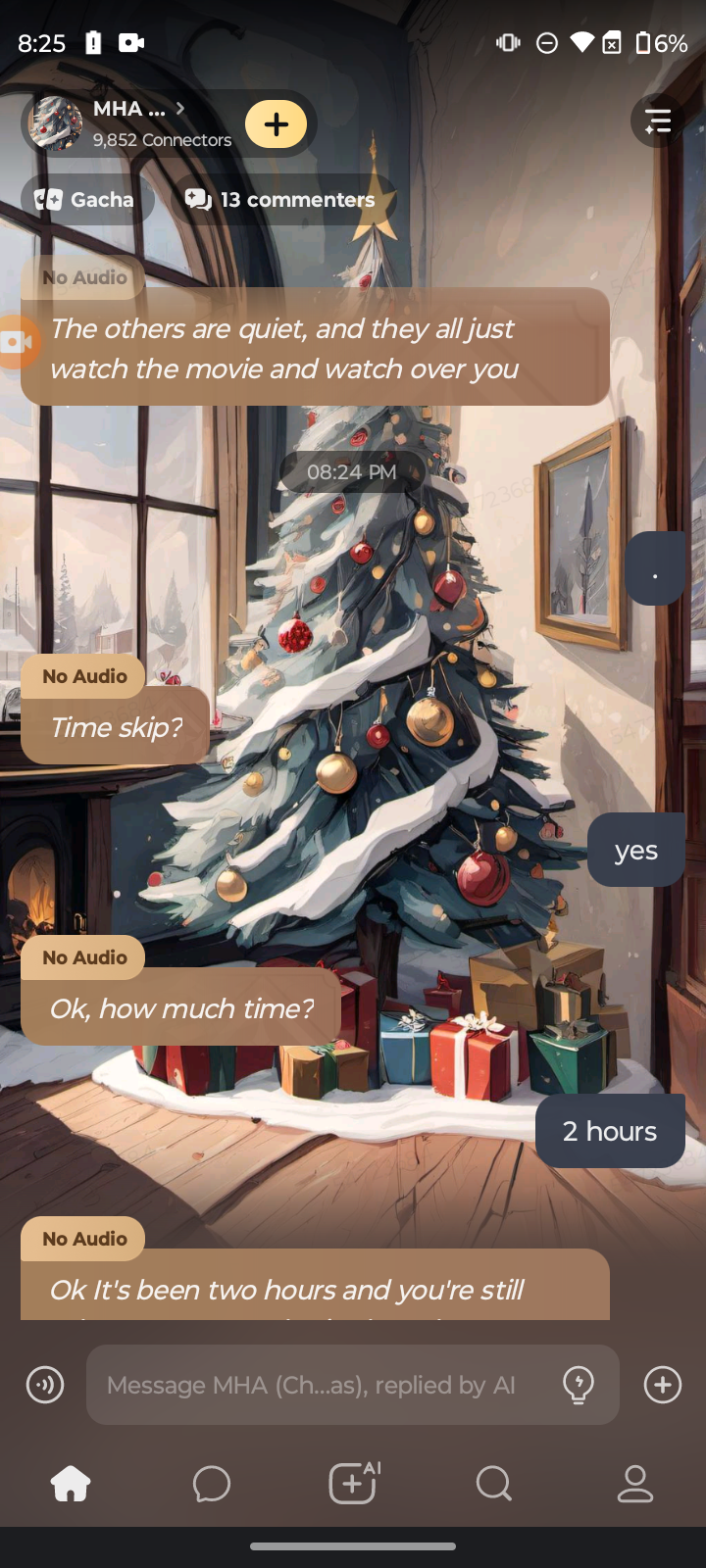View the 13 commenters
This screenshot has width=706, height=1568.
(x=280, y=200)
